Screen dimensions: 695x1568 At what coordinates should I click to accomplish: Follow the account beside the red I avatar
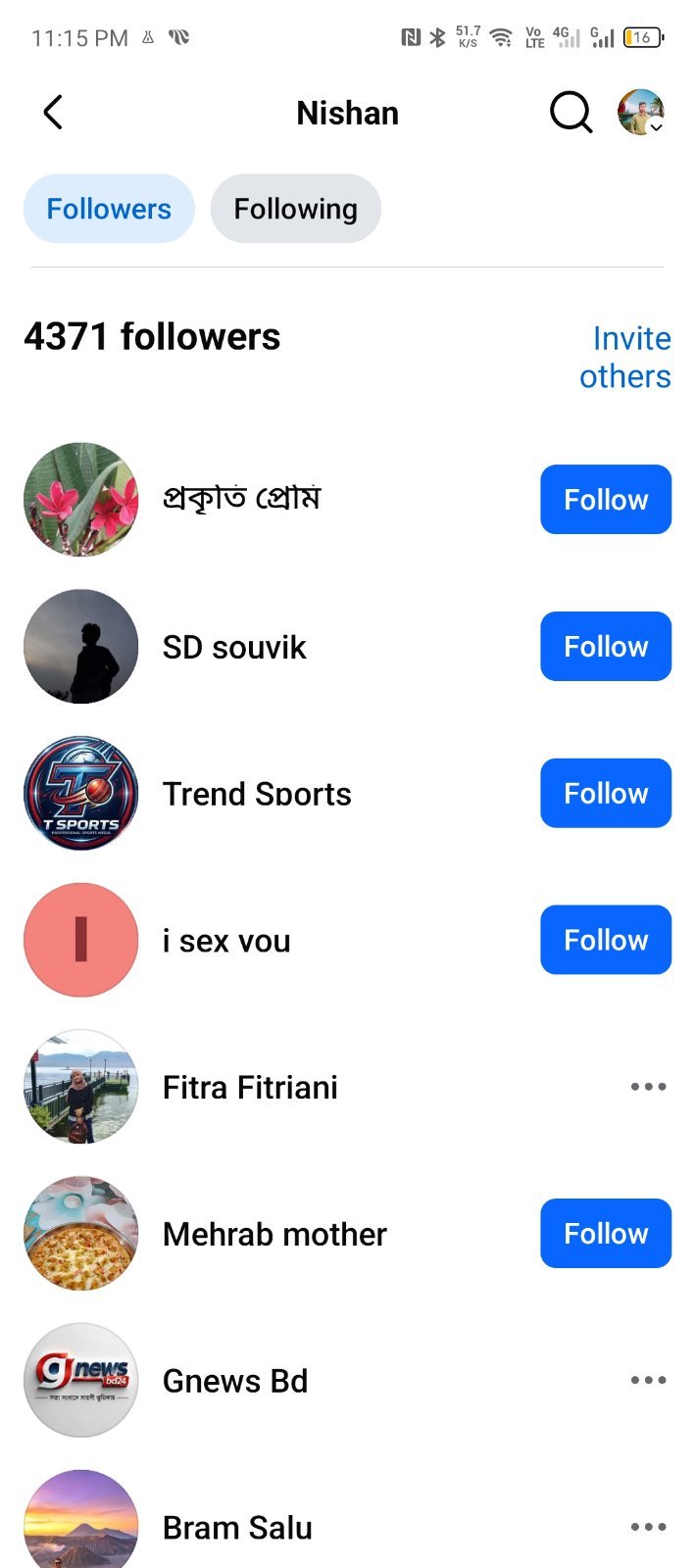606,940
